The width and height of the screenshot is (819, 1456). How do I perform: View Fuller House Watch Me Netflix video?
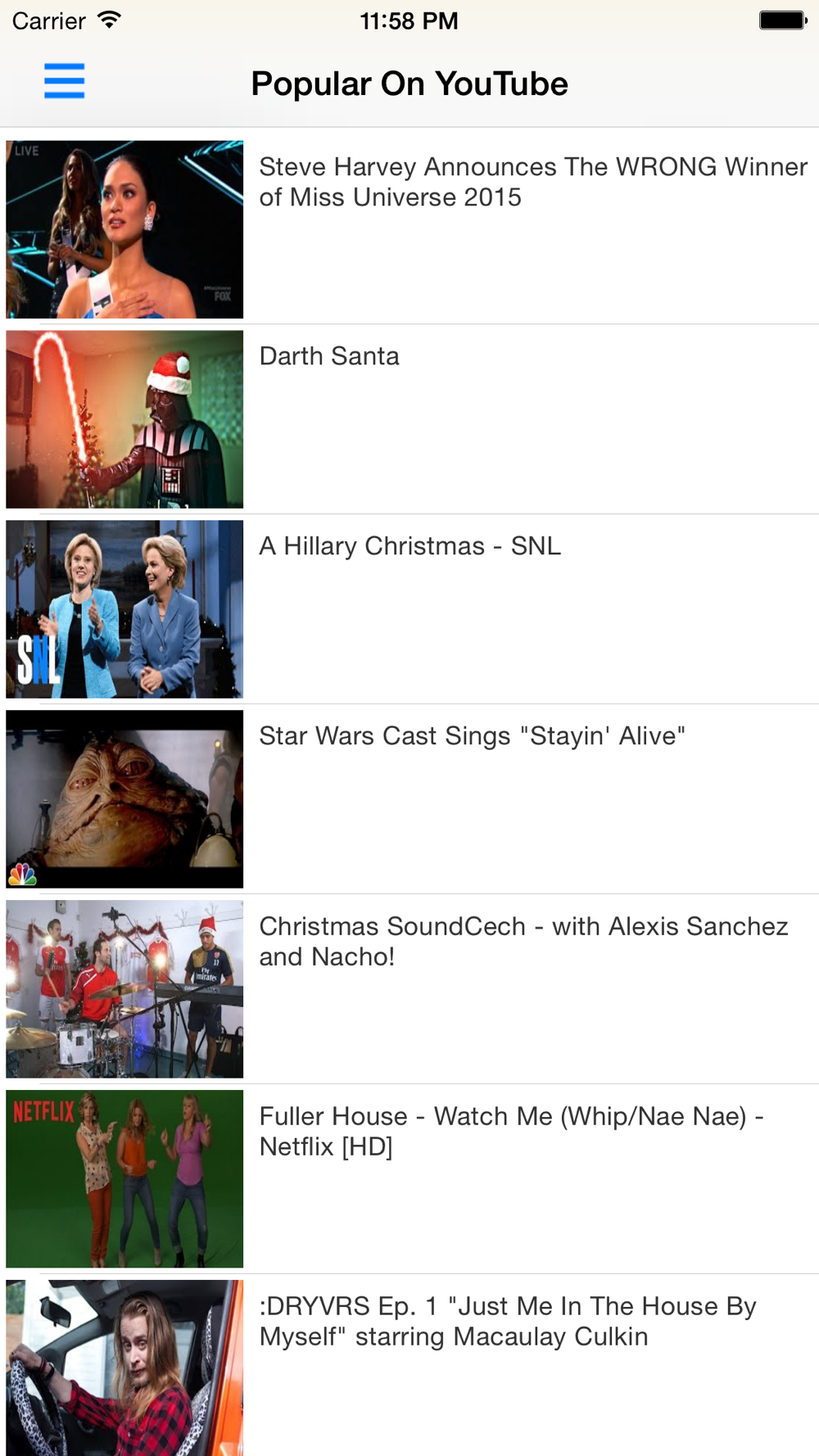pos(511,1131)
